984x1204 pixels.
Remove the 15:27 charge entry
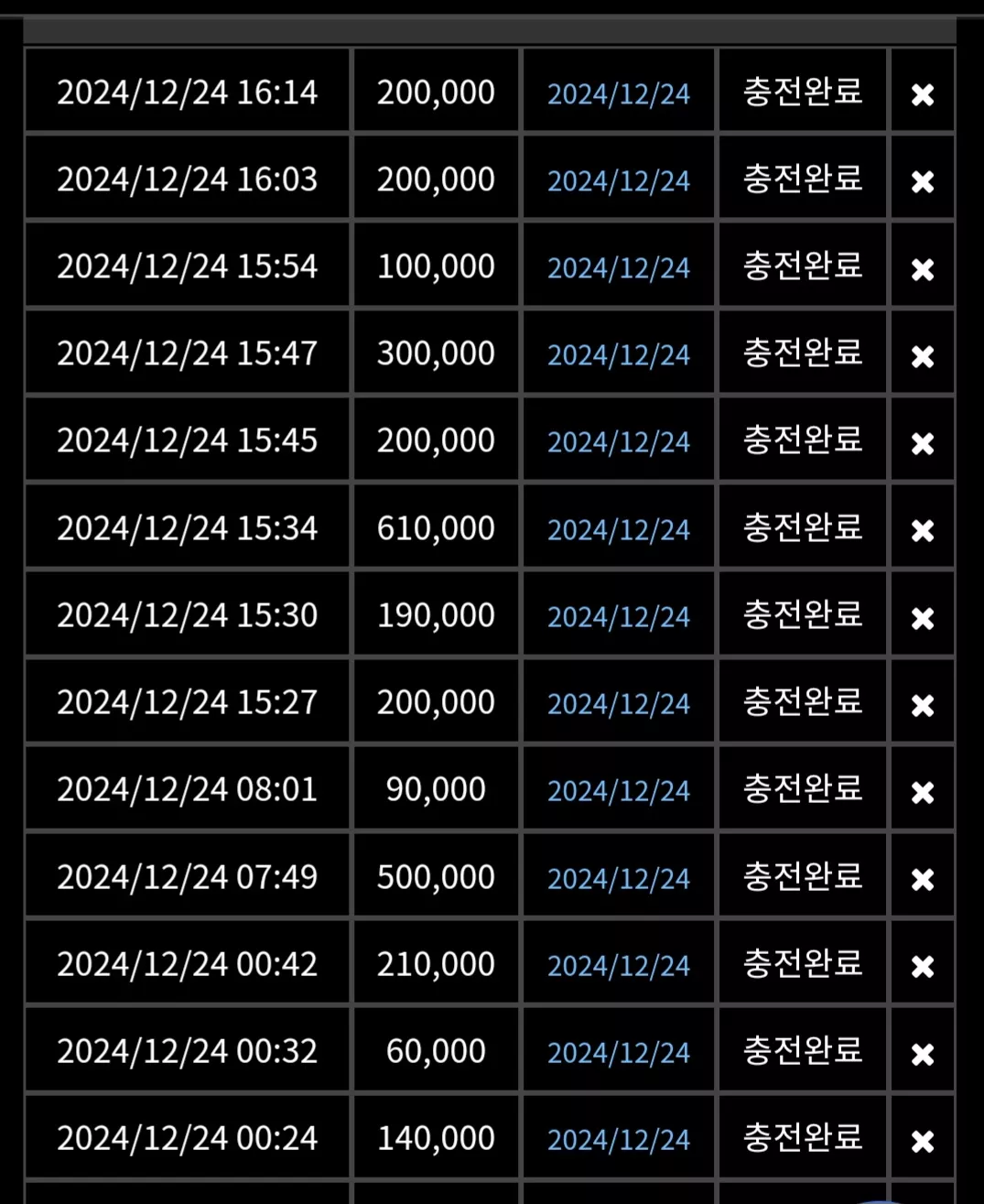(923, 705)
